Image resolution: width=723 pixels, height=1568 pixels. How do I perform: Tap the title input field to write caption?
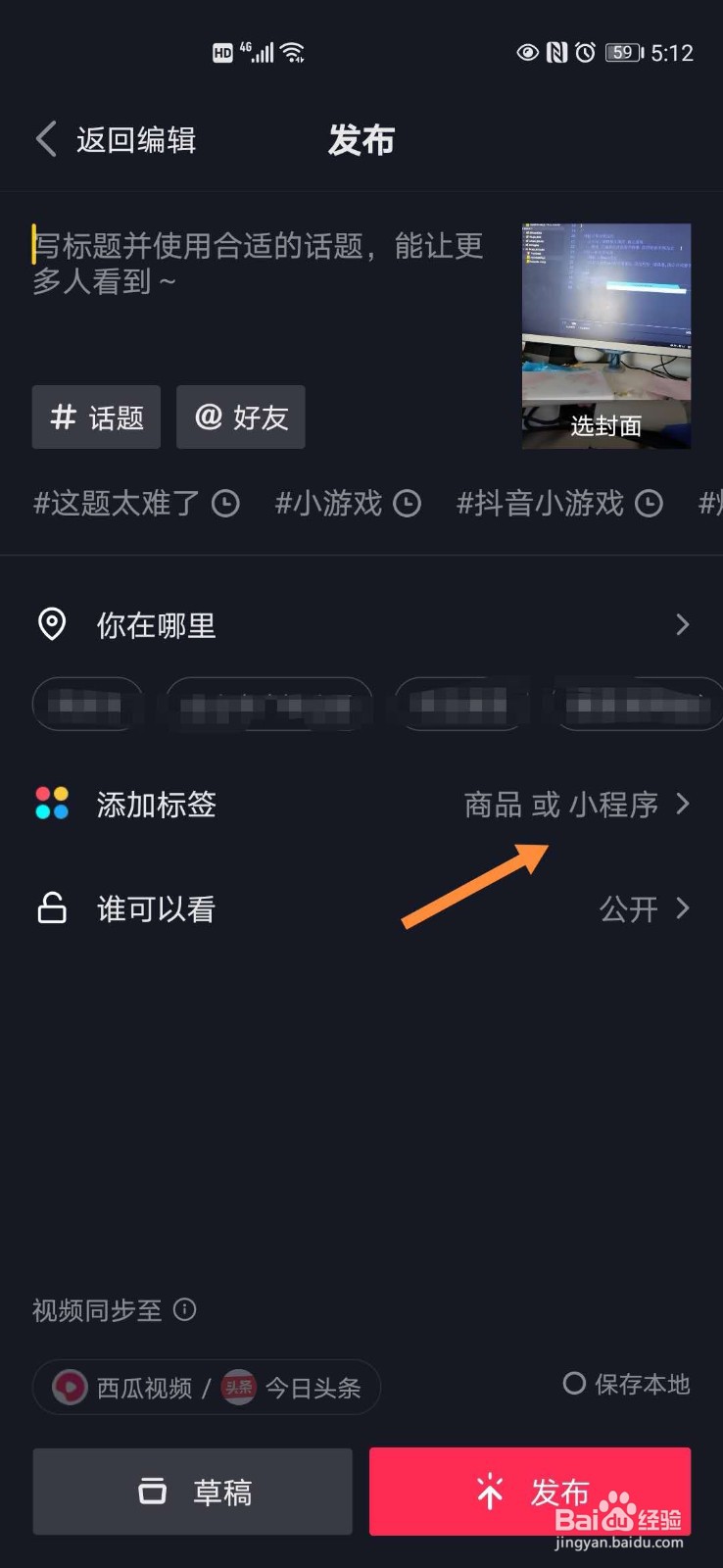pyautogui.click(x=255, y=265)
